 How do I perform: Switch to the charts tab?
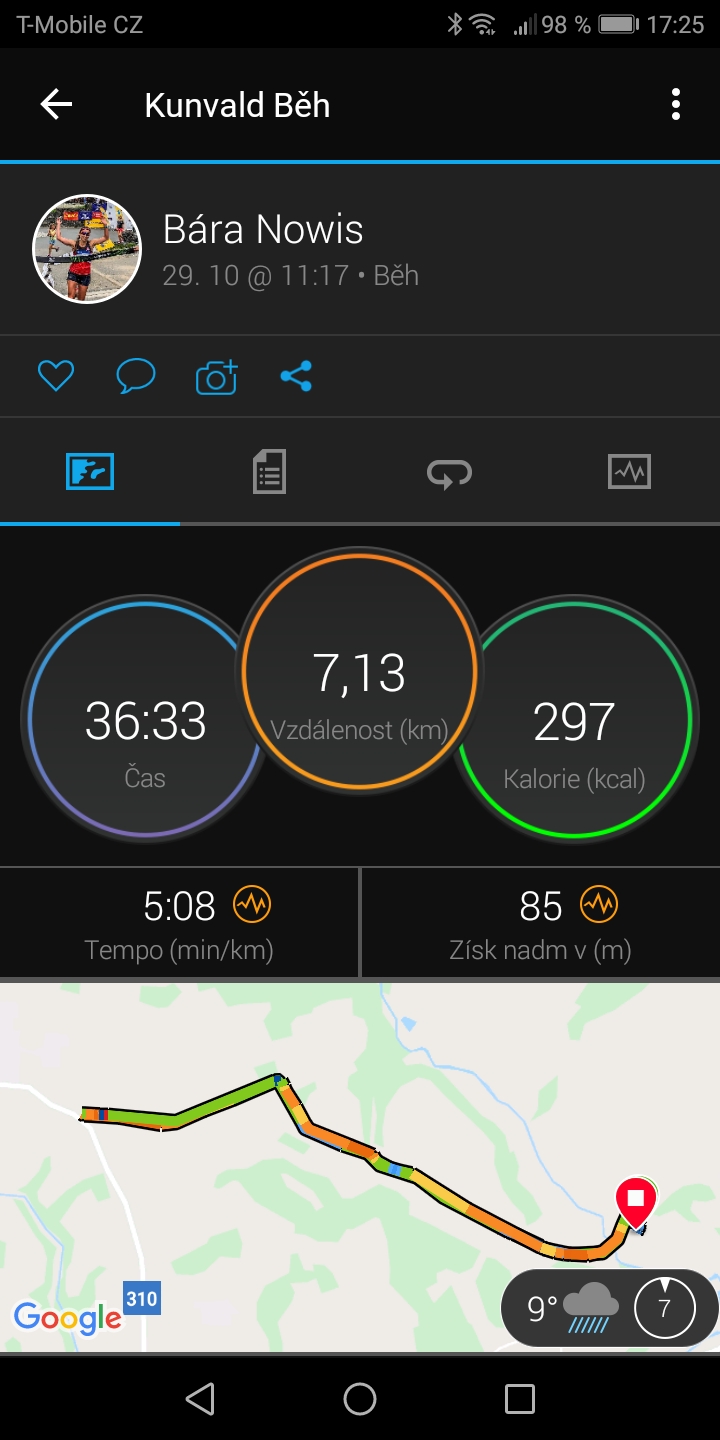[629, 471]
